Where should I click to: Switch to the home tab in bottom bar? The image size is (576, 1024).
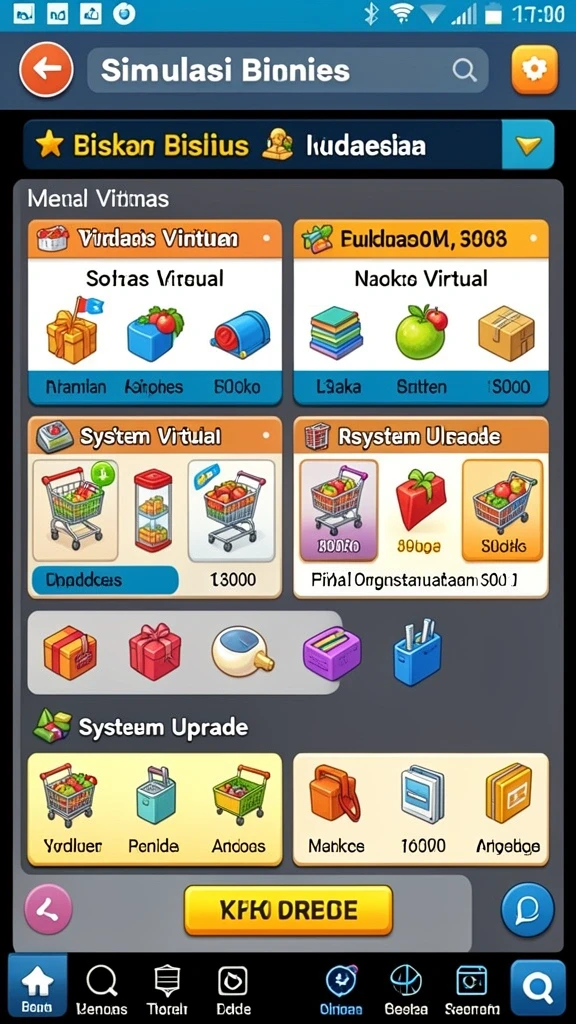pyautogui.click(x=37, y=985)
